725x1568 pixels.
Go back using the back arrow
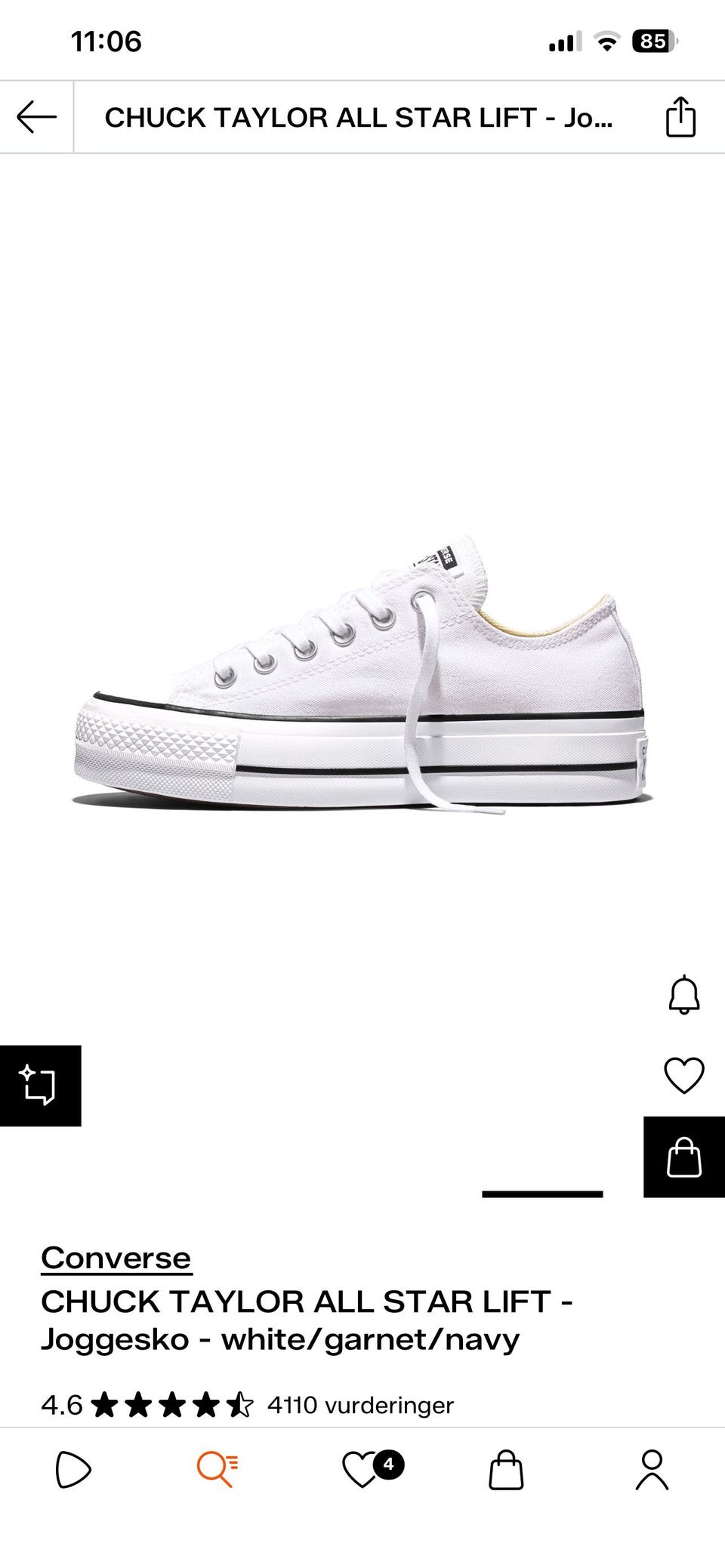36,117
